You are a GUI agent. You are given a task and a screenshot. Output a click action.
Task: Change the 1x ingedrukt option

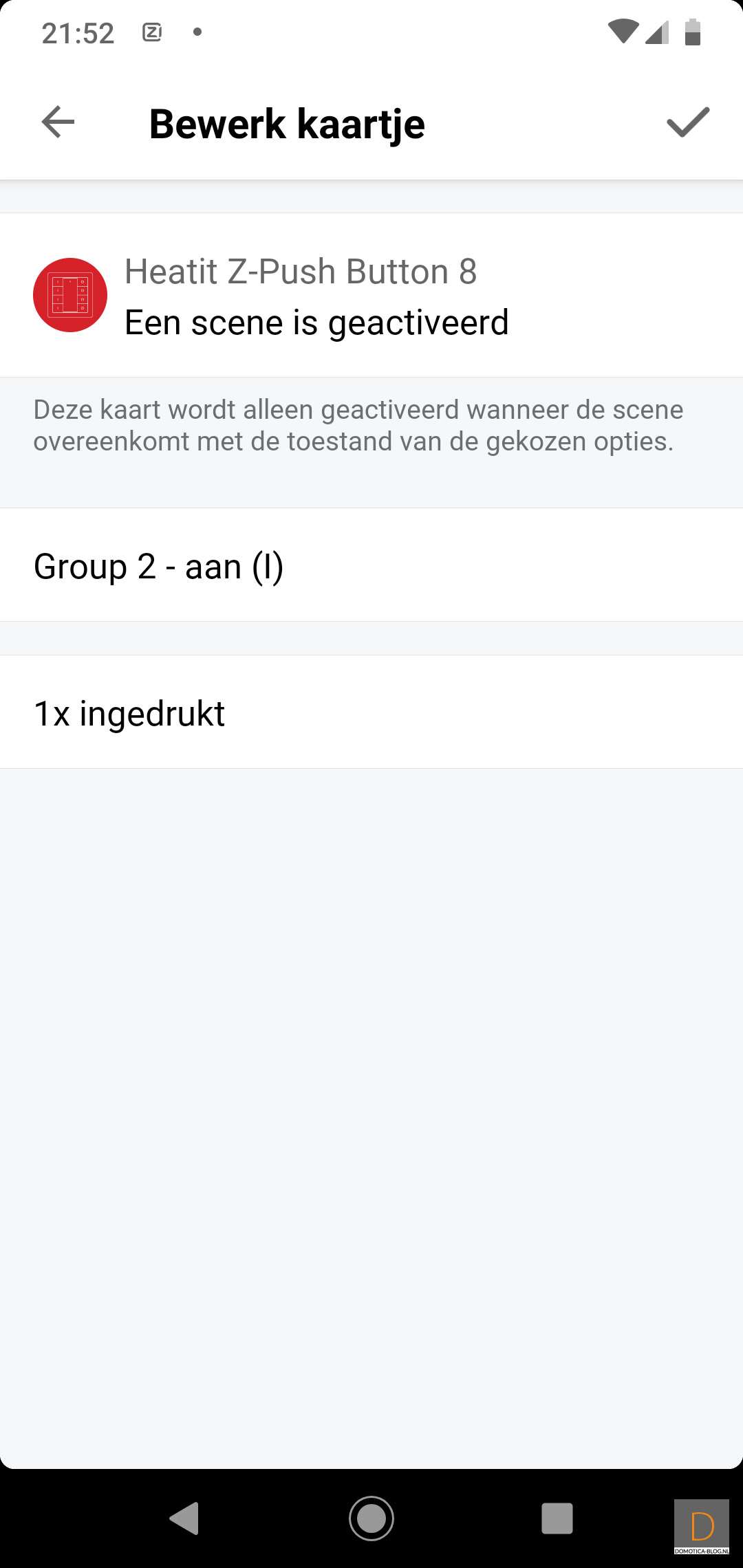pos(371,713)
